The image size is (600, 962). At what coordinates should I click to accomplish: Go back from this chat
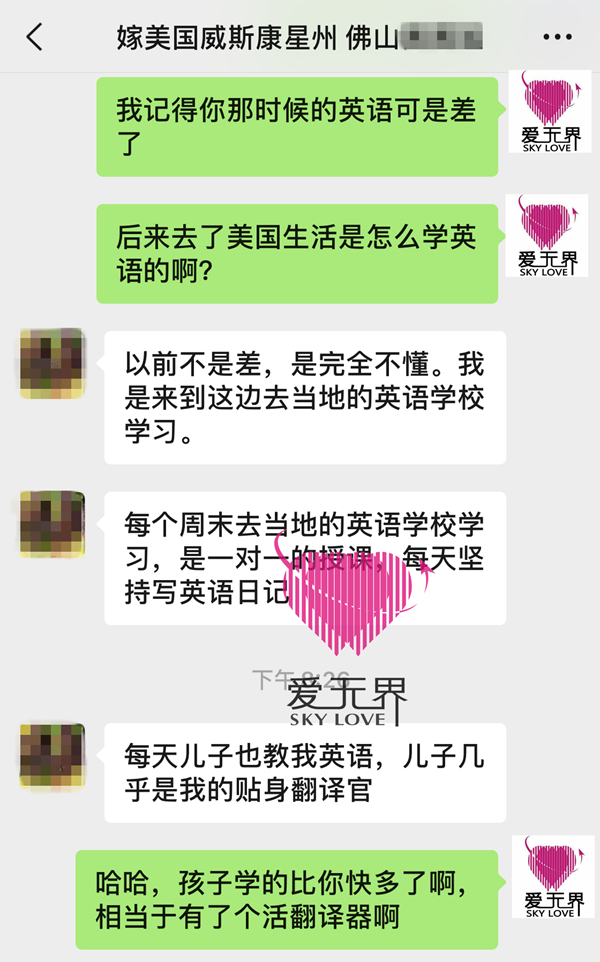click(35, 38)
